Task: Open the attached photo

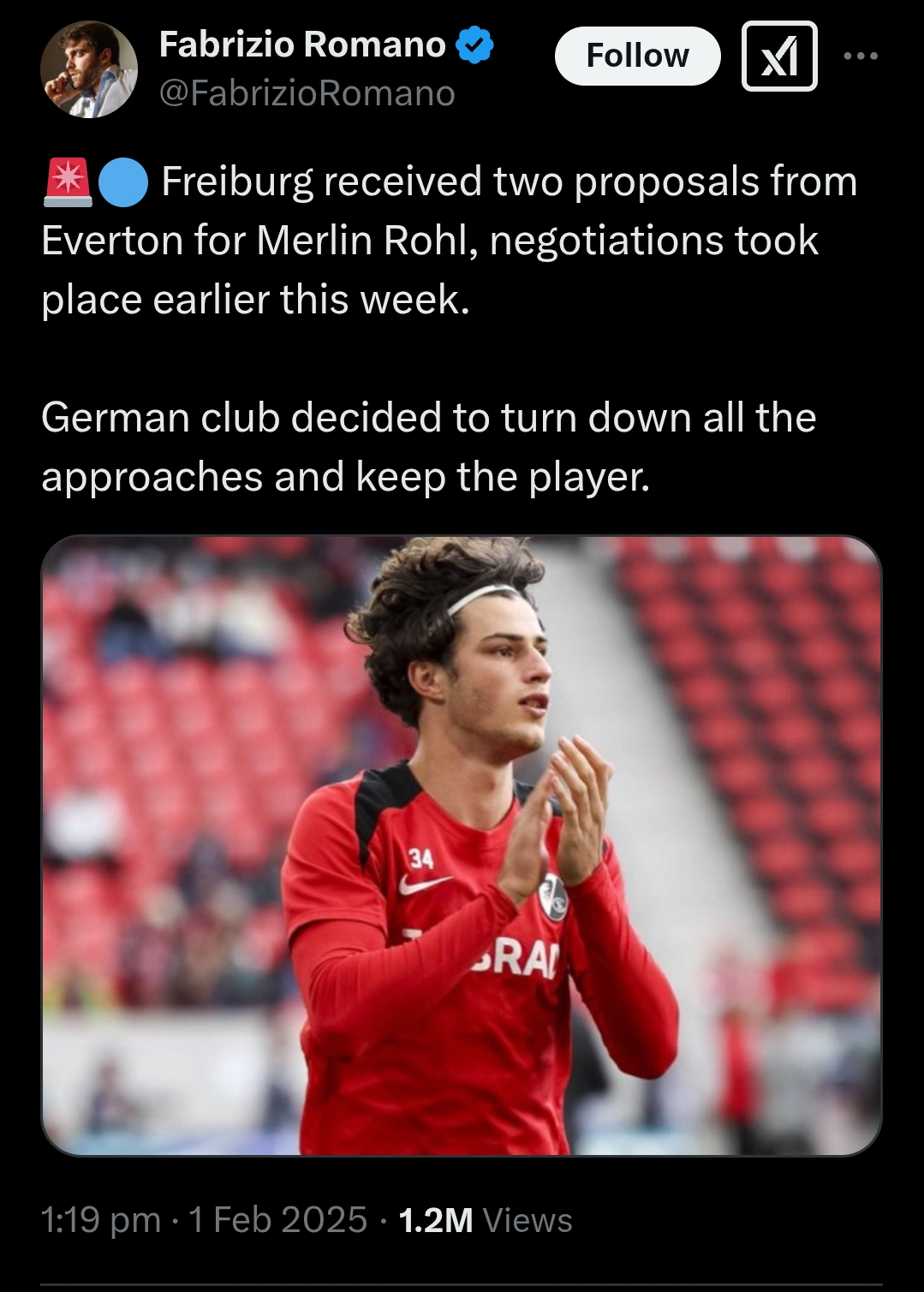Action: pyautogui.click(x=462, y=845)
